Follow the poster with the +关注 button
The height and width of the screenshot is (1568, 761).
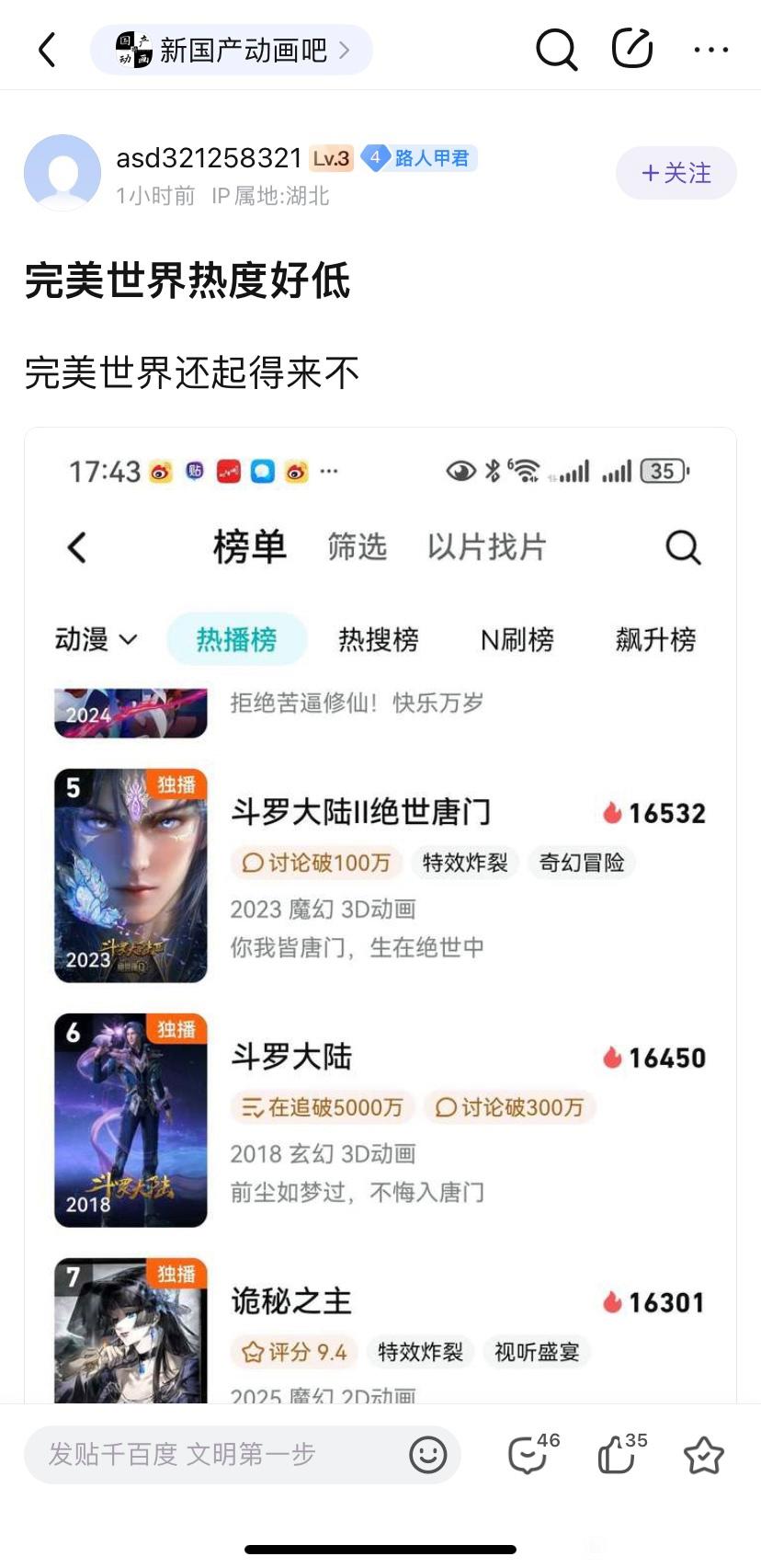tap(676, 173)
